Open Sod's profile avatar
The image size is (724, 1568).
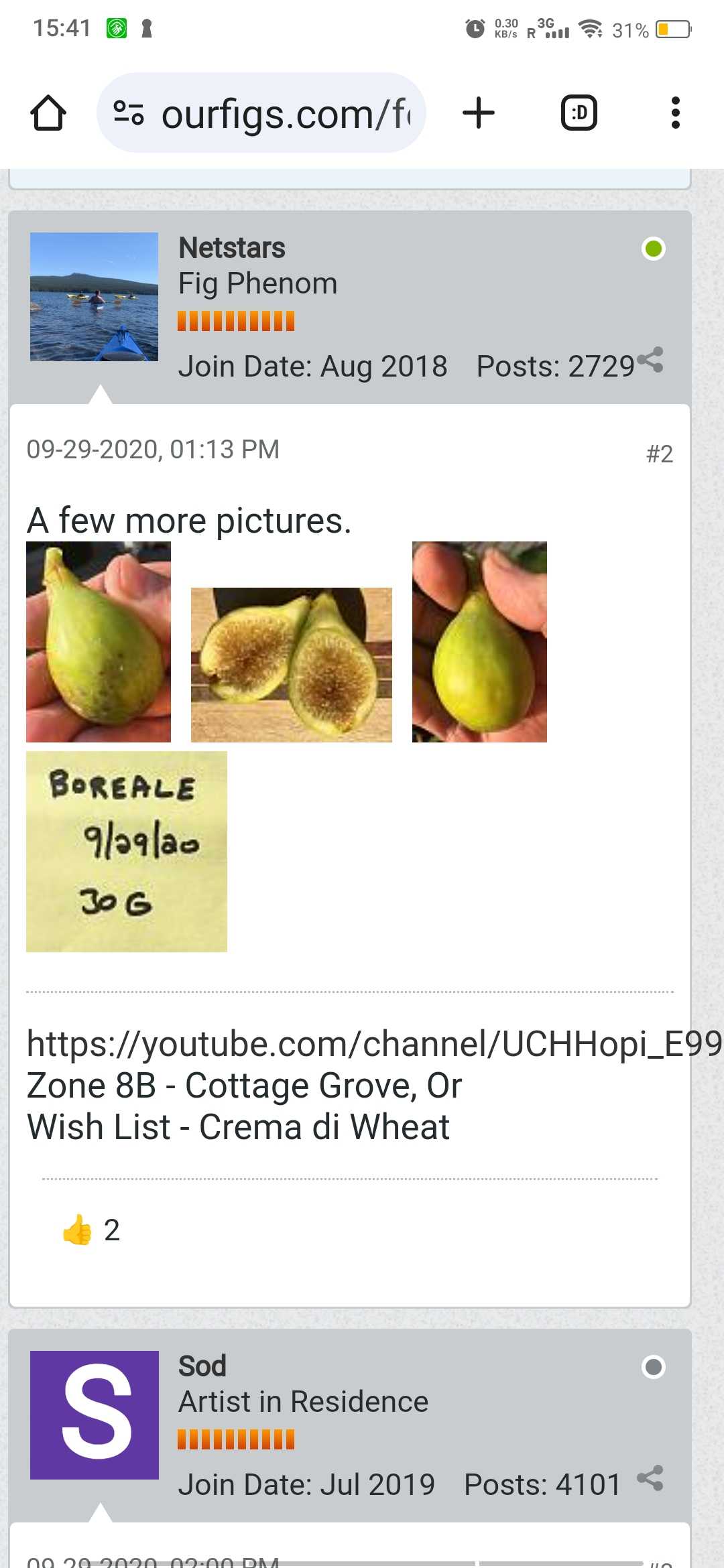tap(95, 1415)
